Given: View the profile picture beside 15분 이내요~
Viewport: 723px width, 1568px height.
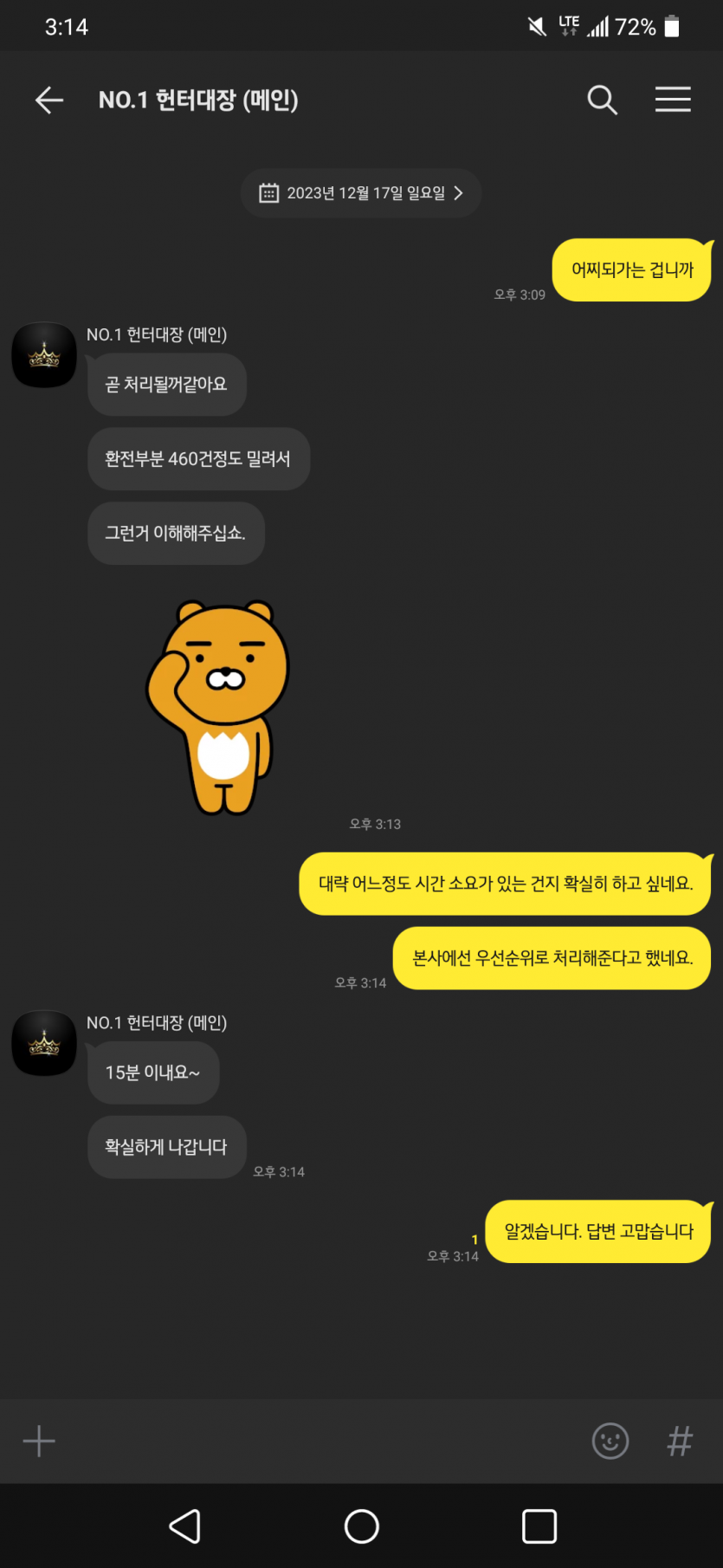Looking at the screenshot, I should click(44, 1043).
